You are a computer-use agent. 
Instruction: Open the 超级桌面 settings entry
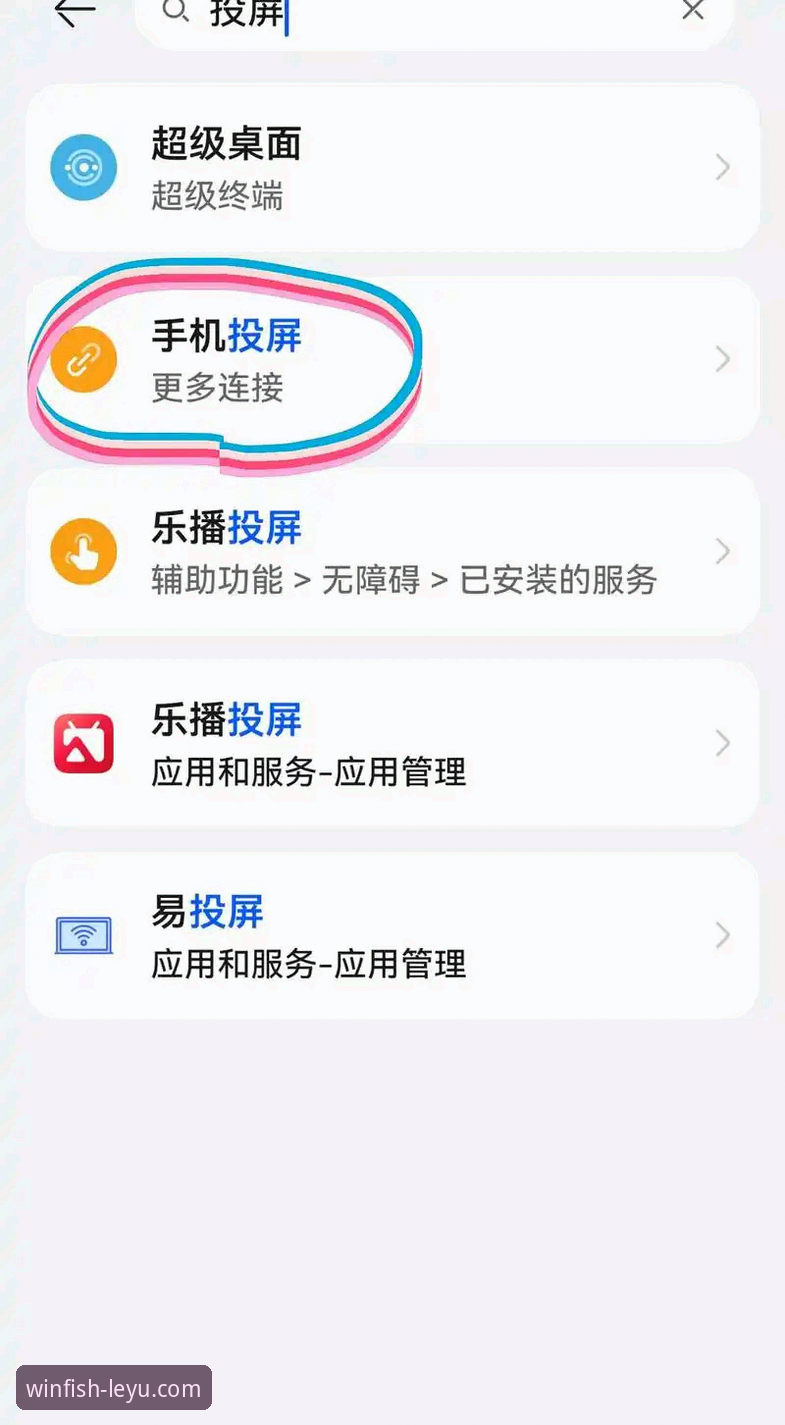tap(300, 167)
